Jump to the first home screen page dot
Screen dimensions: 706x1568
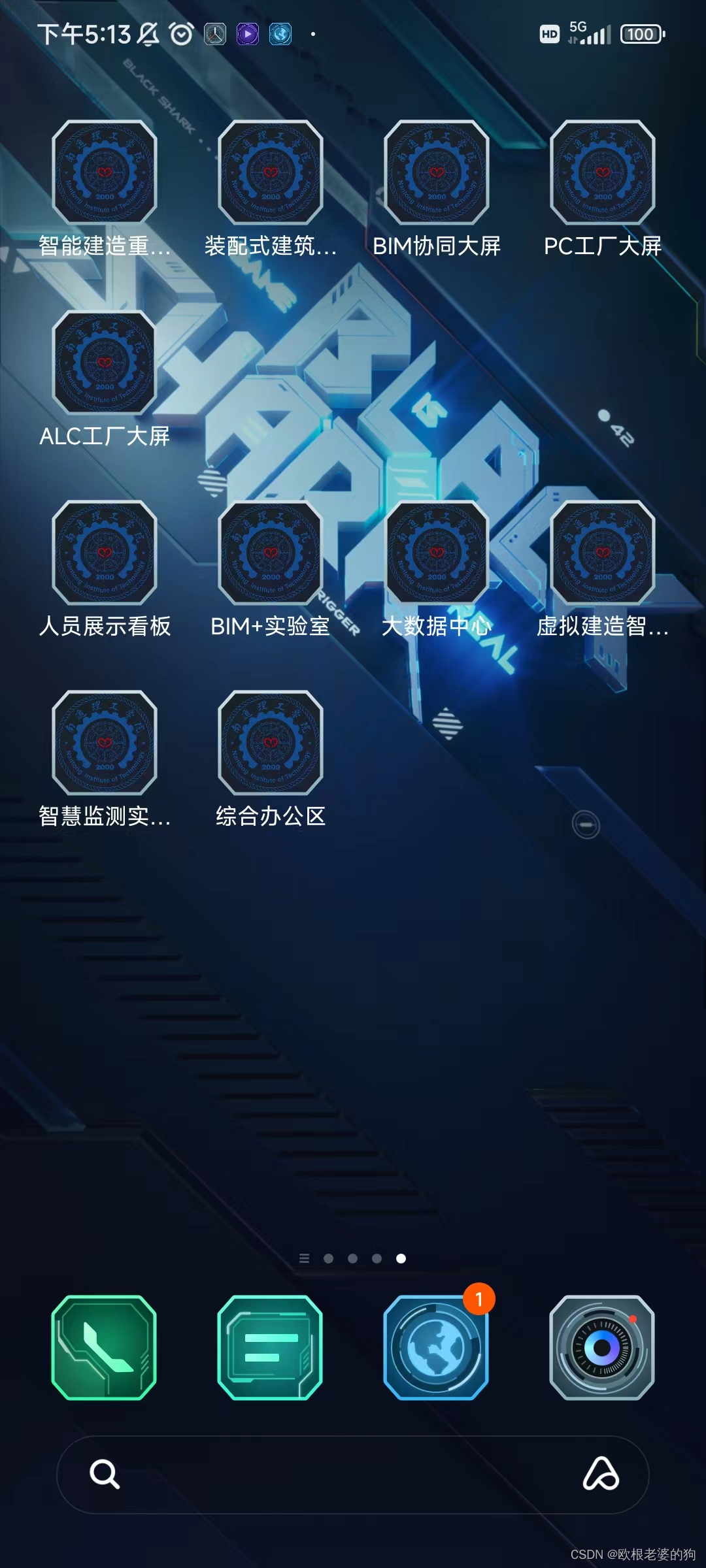(x=328, y=1258)
